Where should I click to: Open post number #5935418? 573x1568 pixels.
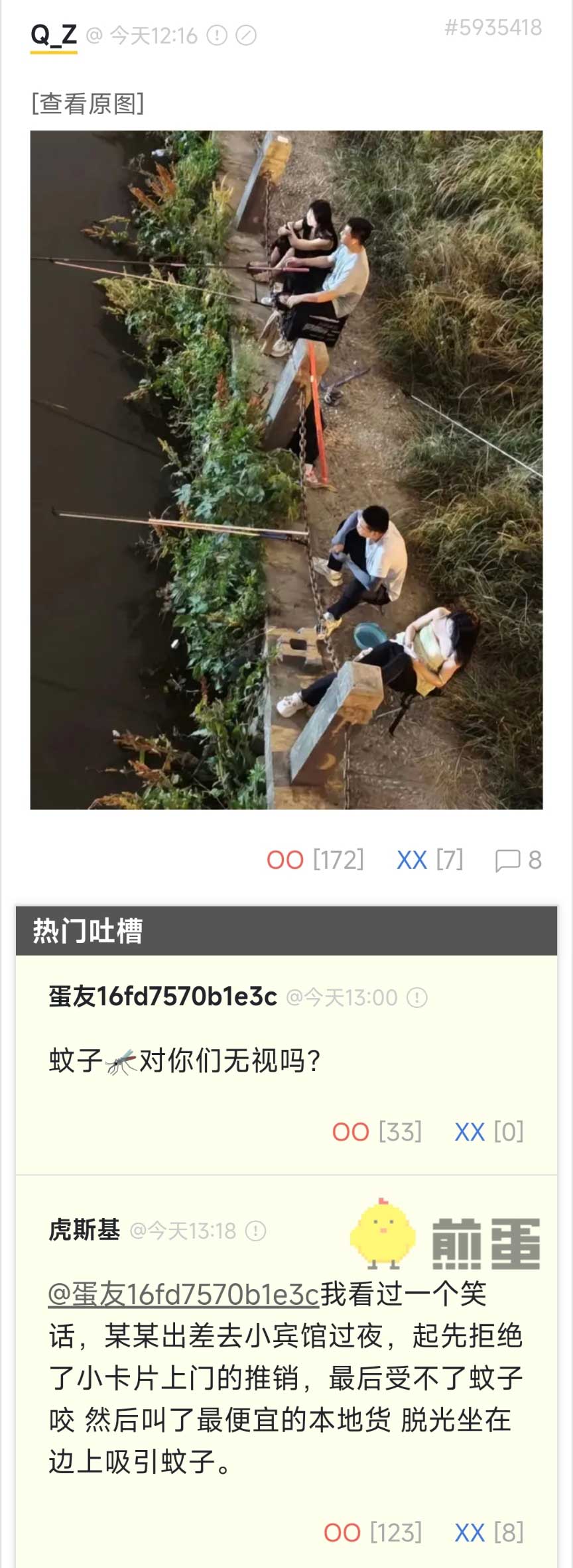[493, 28]
